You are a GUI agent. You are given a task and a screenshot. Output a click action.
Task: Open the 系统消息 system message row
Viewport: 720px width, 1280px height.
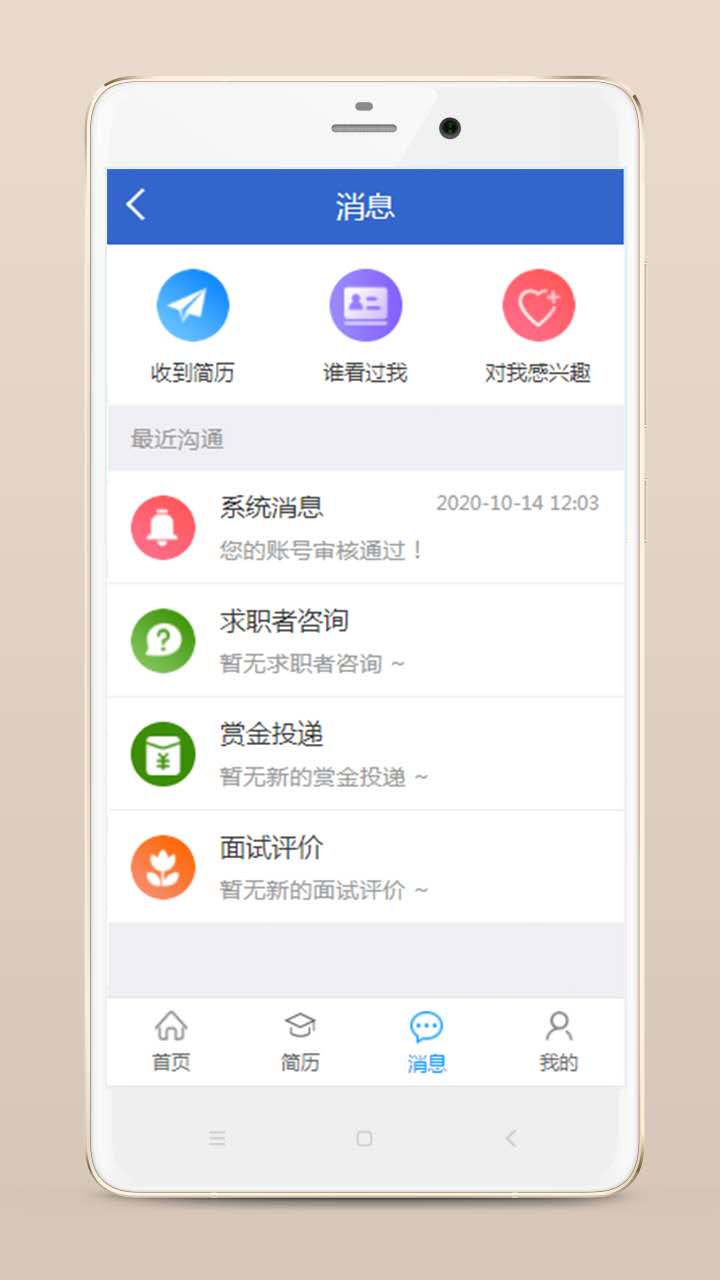point(365,527)
